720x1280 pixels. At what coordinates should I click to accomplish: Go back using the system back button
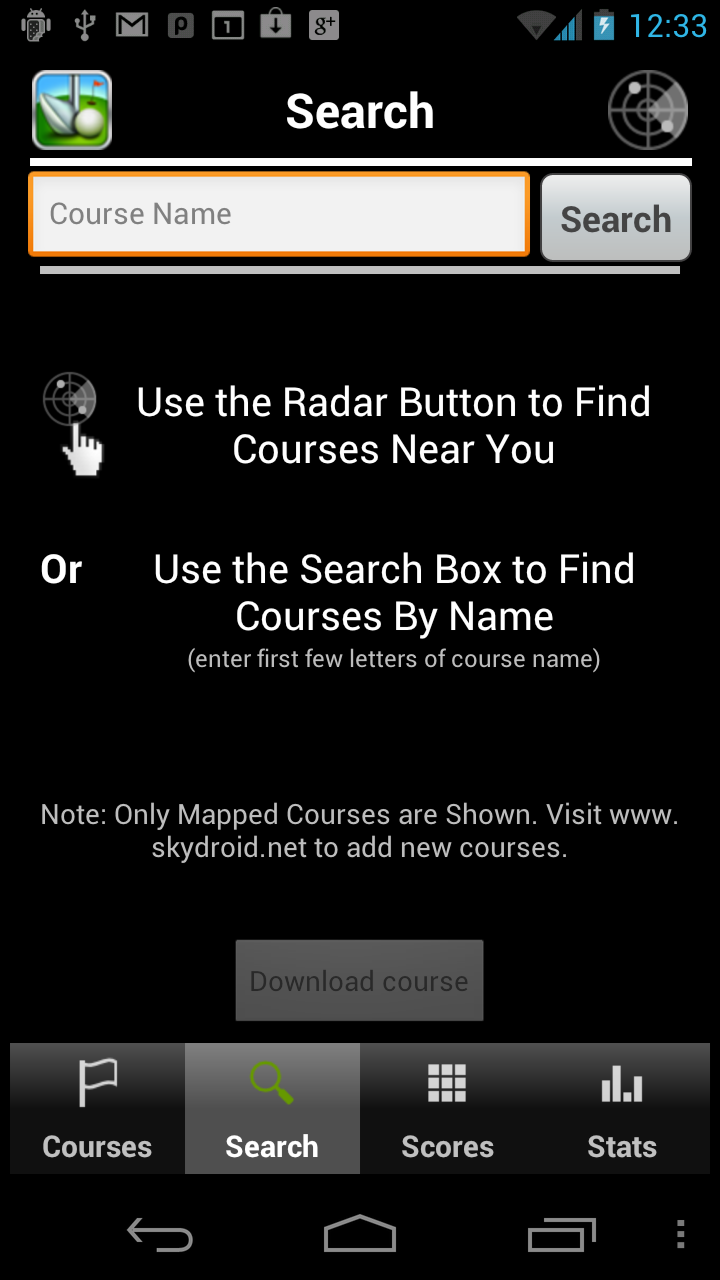click(x=160, y=1235)
